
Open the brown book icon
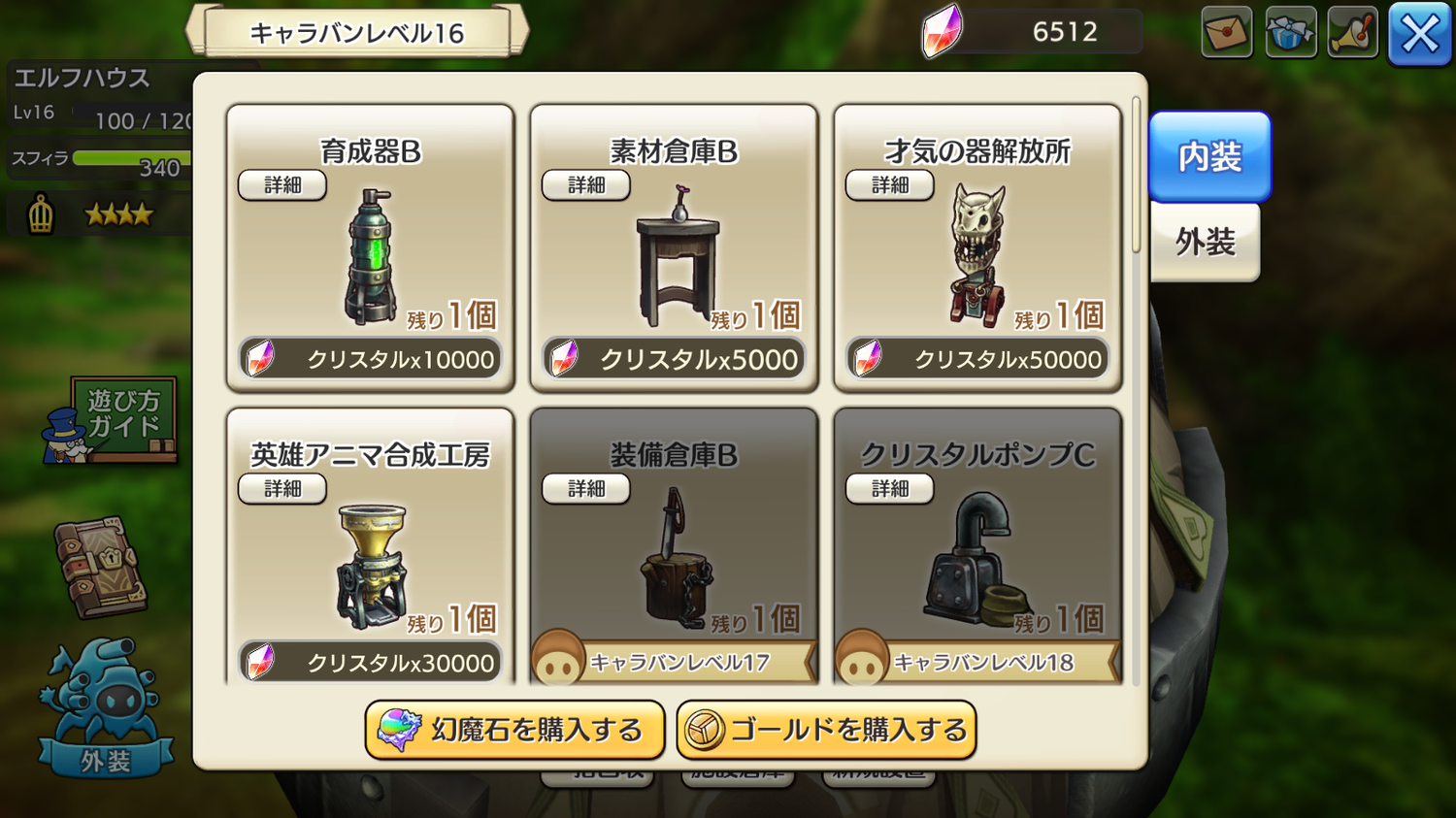pos(101,567)
